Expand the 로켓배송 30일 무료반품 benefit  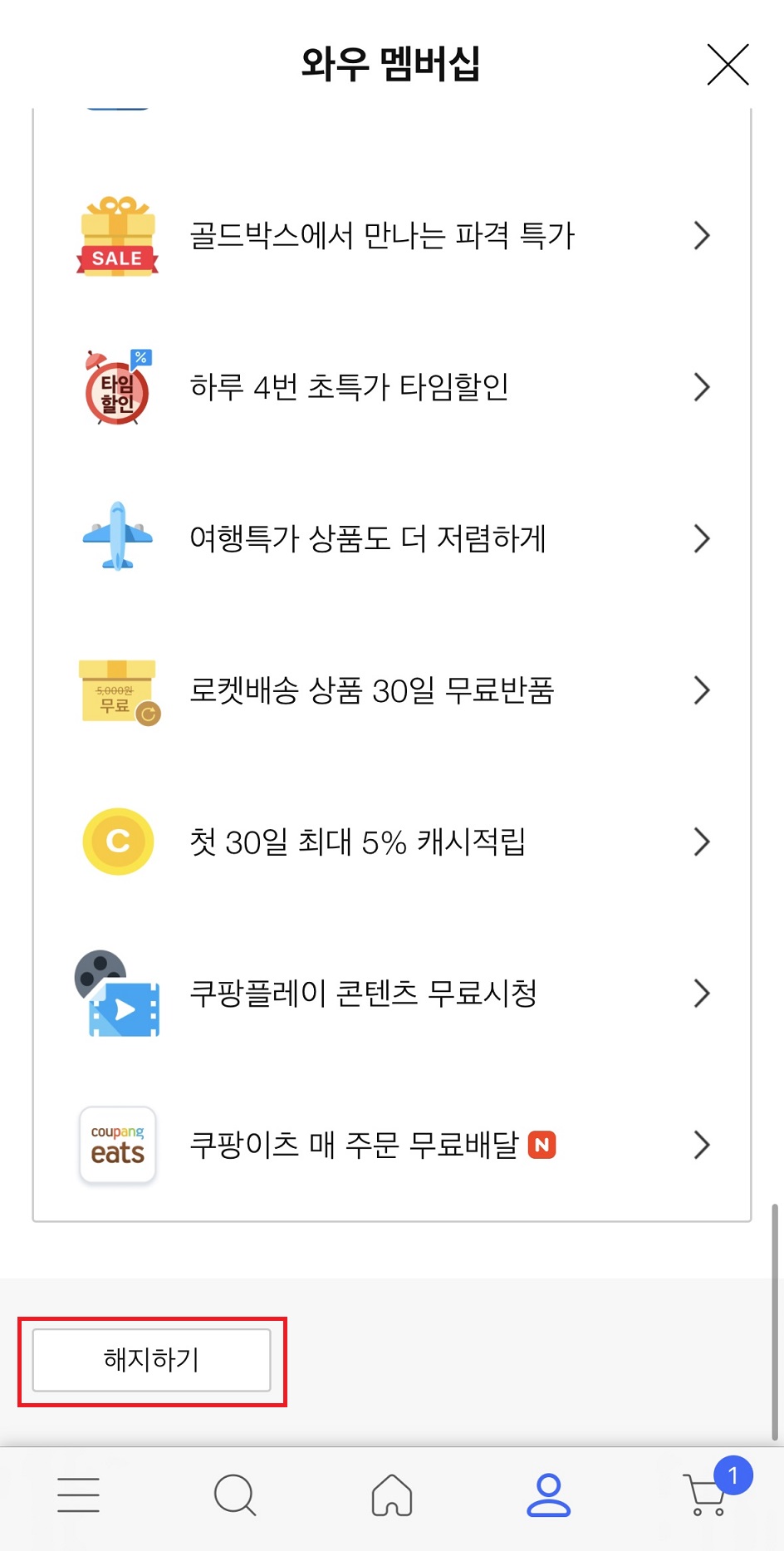coord(702,690)
